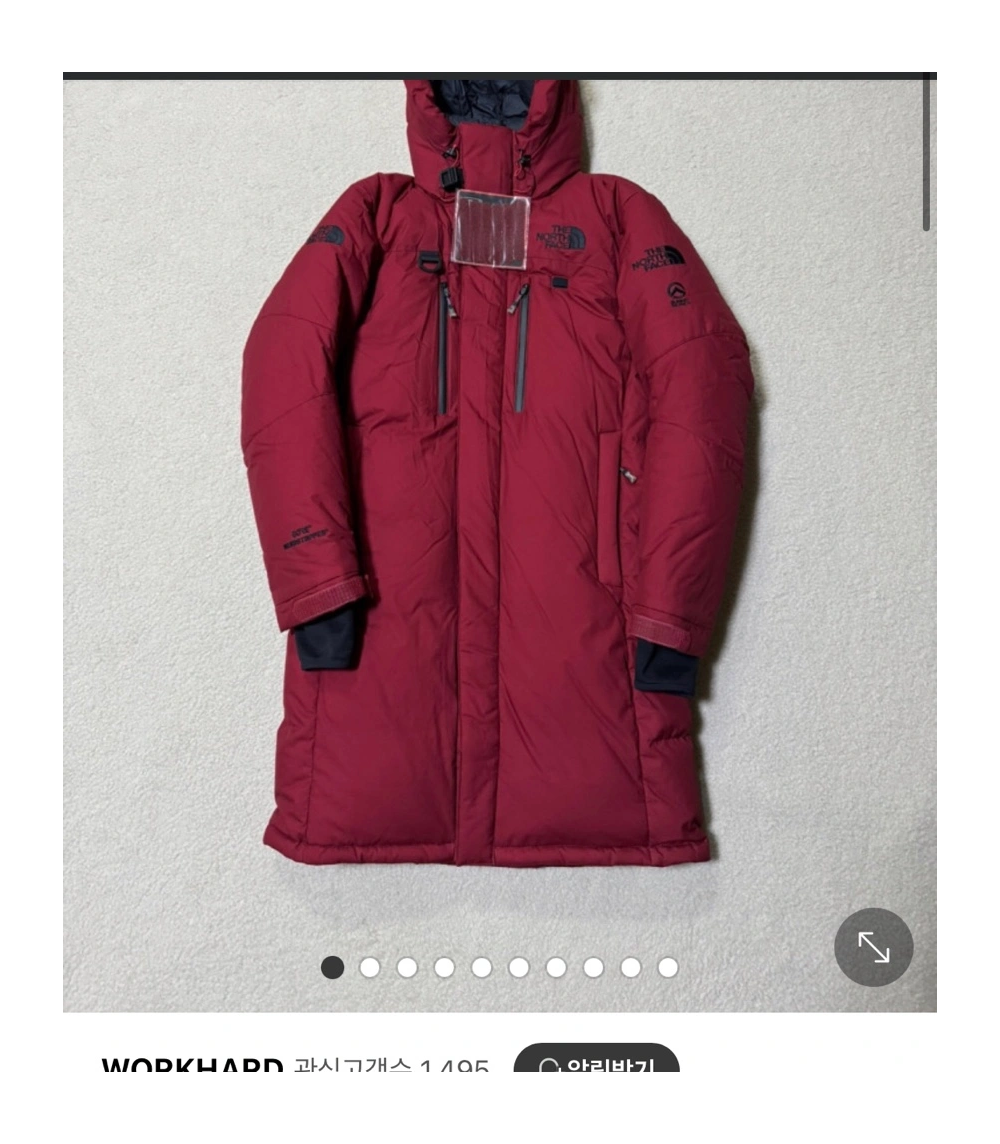The image size is (1000, 1144).
Task: Open the WORKHARD store page
Action: [192, 1064]
